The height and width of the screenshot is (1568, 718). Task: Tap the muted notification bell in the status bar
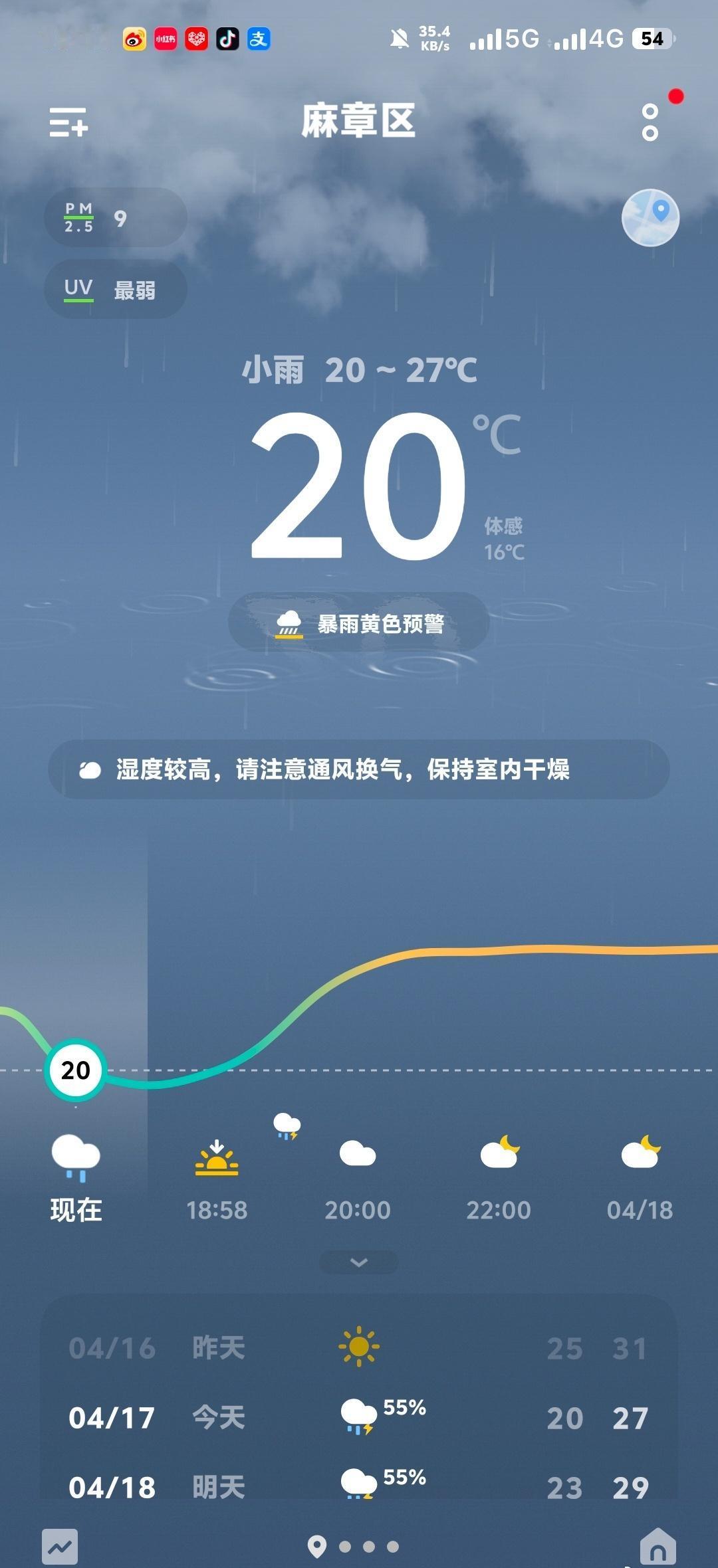[x=400, y=38]
